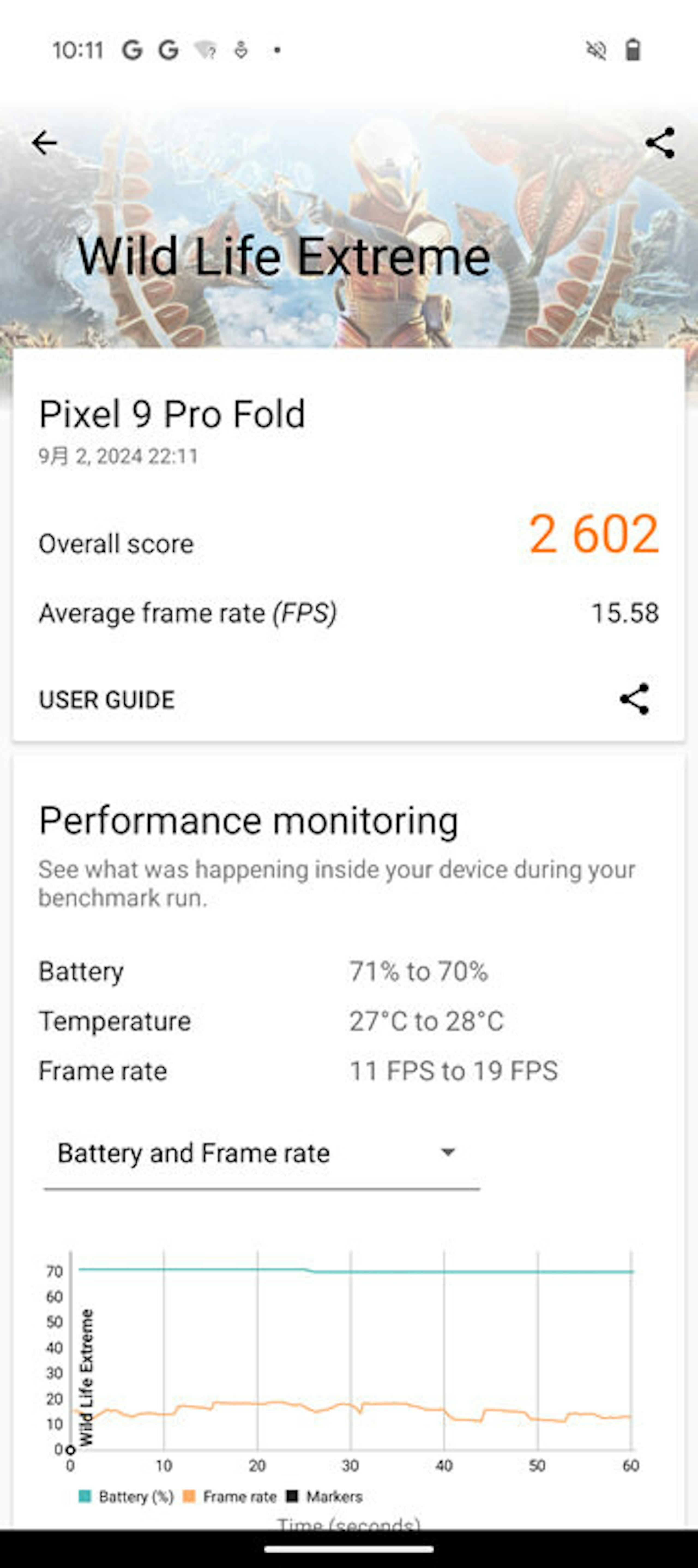The image size is (698, 1568).
Task: Go back using the top-left arrow
Action: tap(44, 143)
